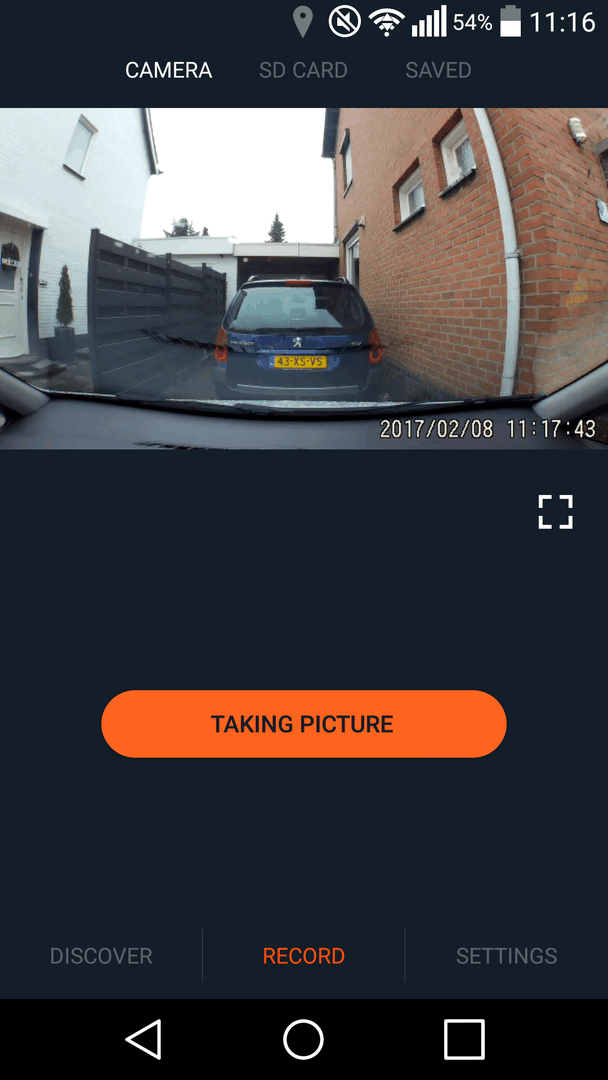608x1080 pixels.
Task: Expand the camera view to fullscreen
Action: [555, 511]
